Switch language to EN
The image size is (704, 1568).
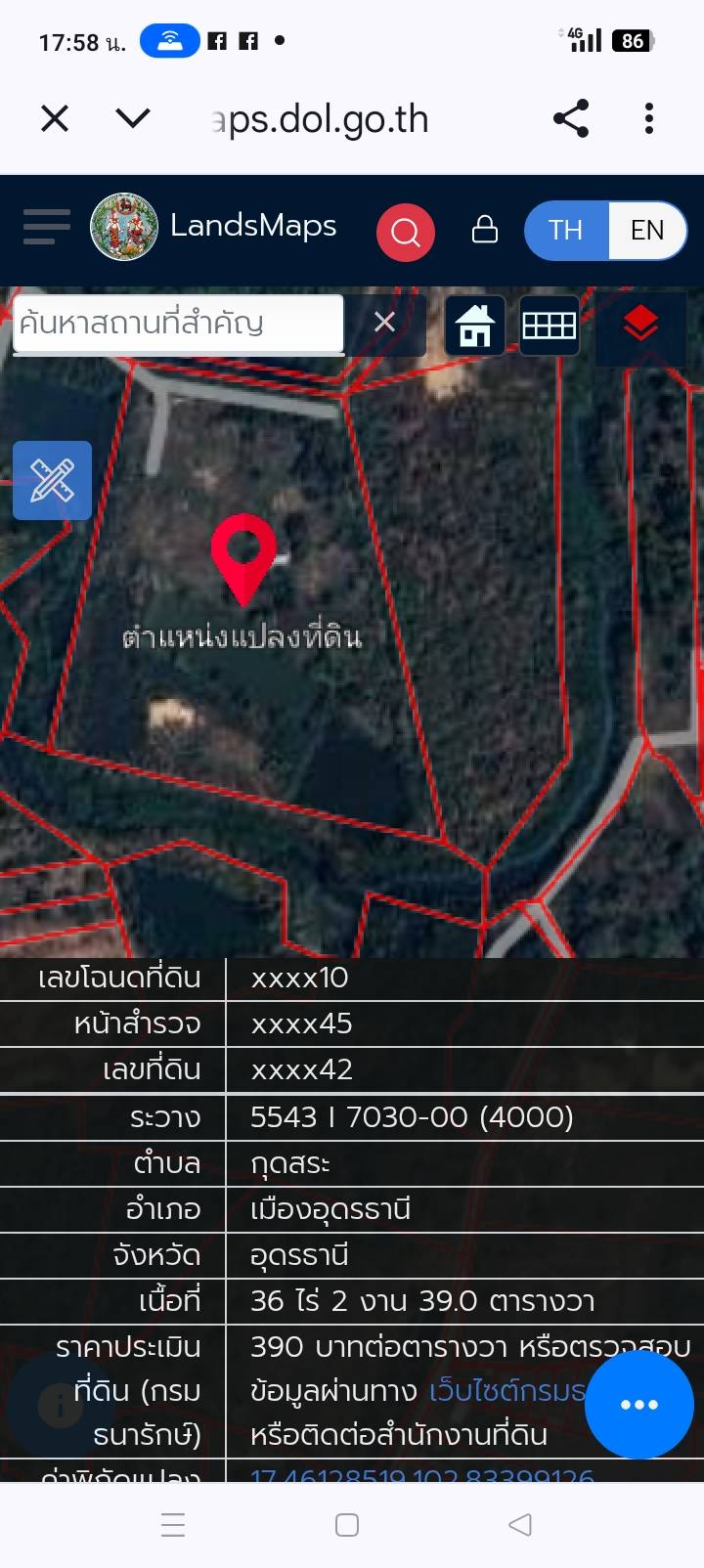646,231
